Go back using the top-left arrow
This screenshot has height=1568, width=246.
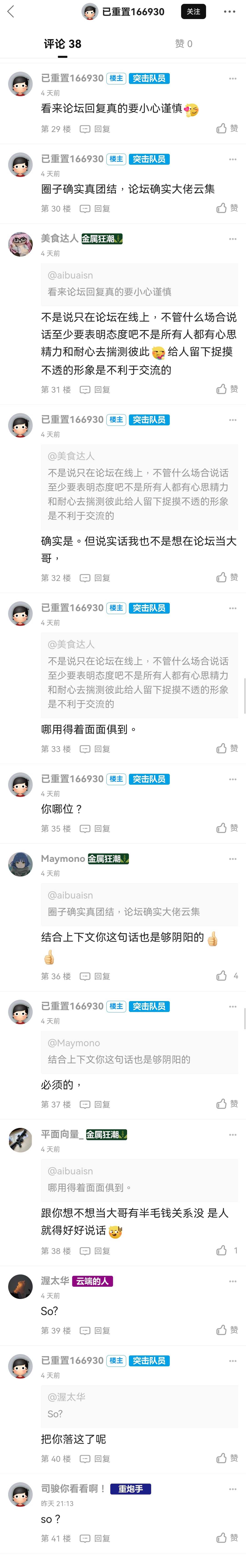(10, 12)
